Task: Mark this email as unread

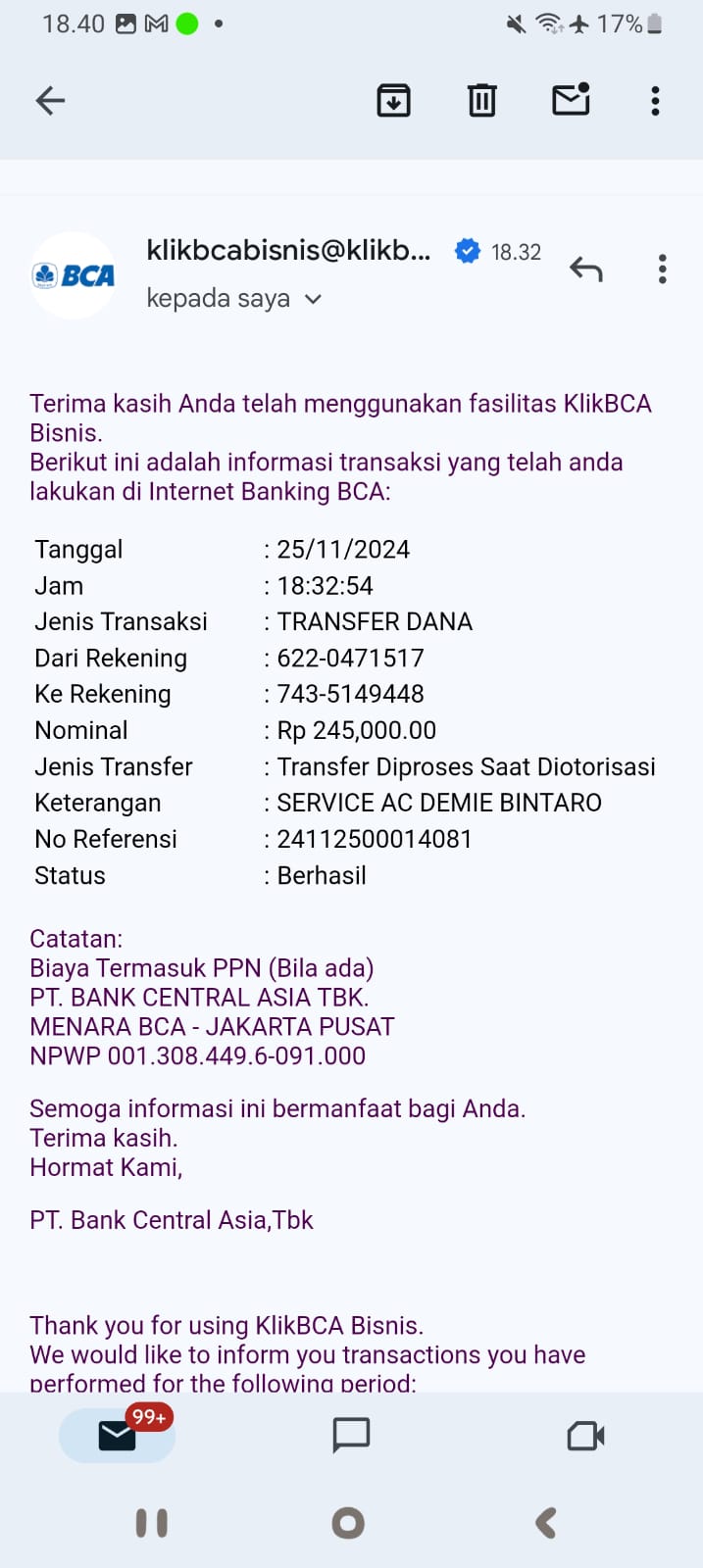Action: click(x=571, y=100)
